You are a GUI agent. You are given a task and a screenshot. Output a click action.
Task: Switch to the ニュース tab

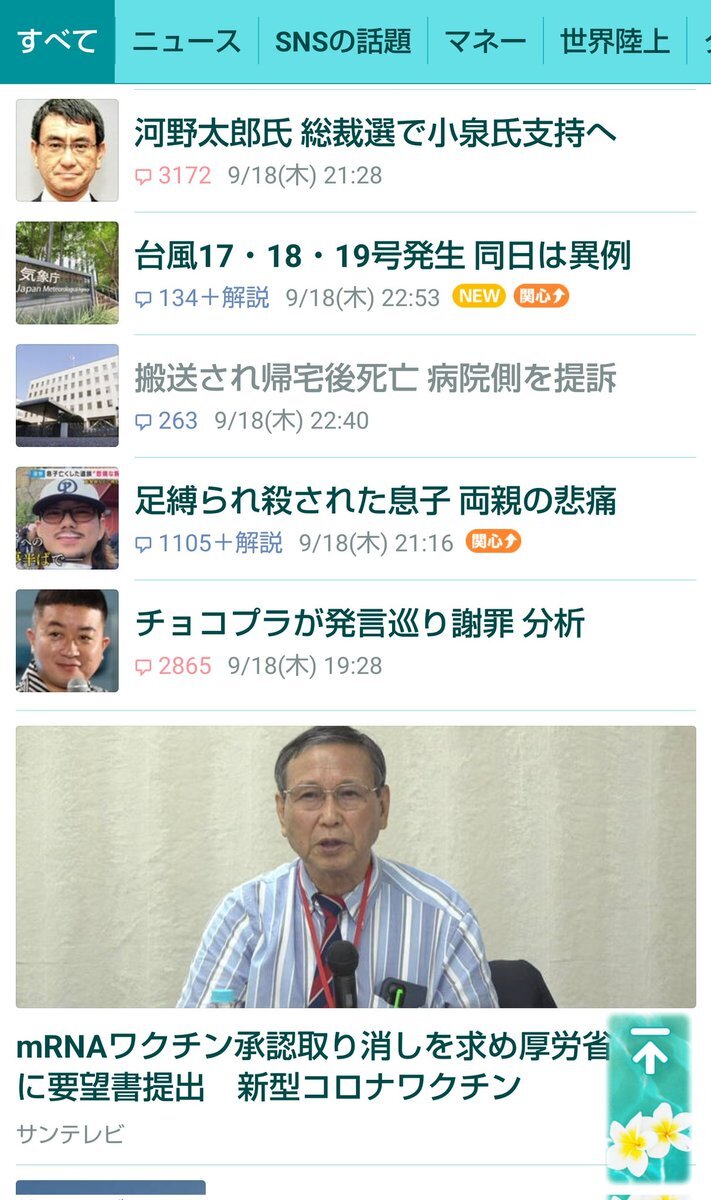click(x=187, y=41)
